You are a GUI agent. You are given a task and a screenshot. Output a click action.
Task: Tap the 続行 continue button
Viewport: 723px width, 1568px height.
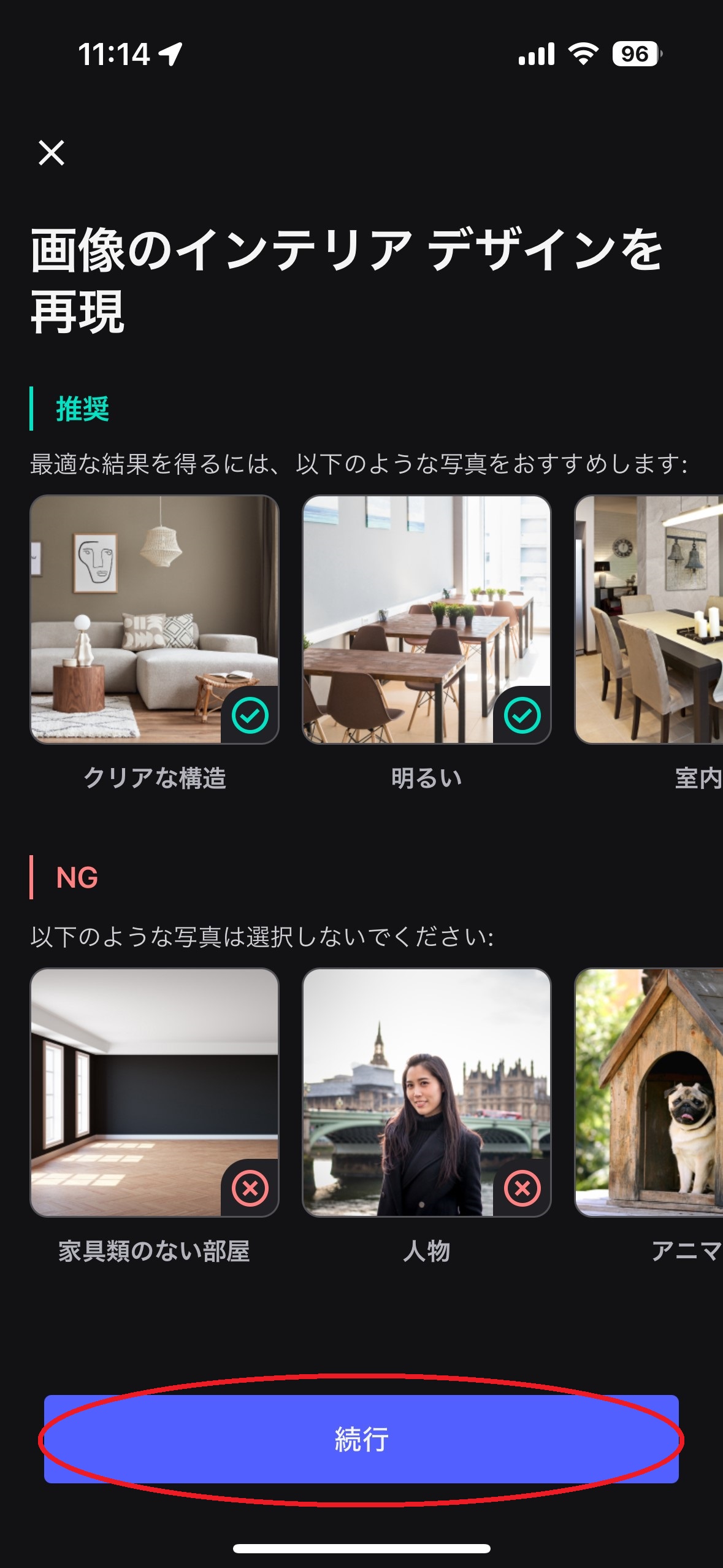click(x=361, y=1439)
